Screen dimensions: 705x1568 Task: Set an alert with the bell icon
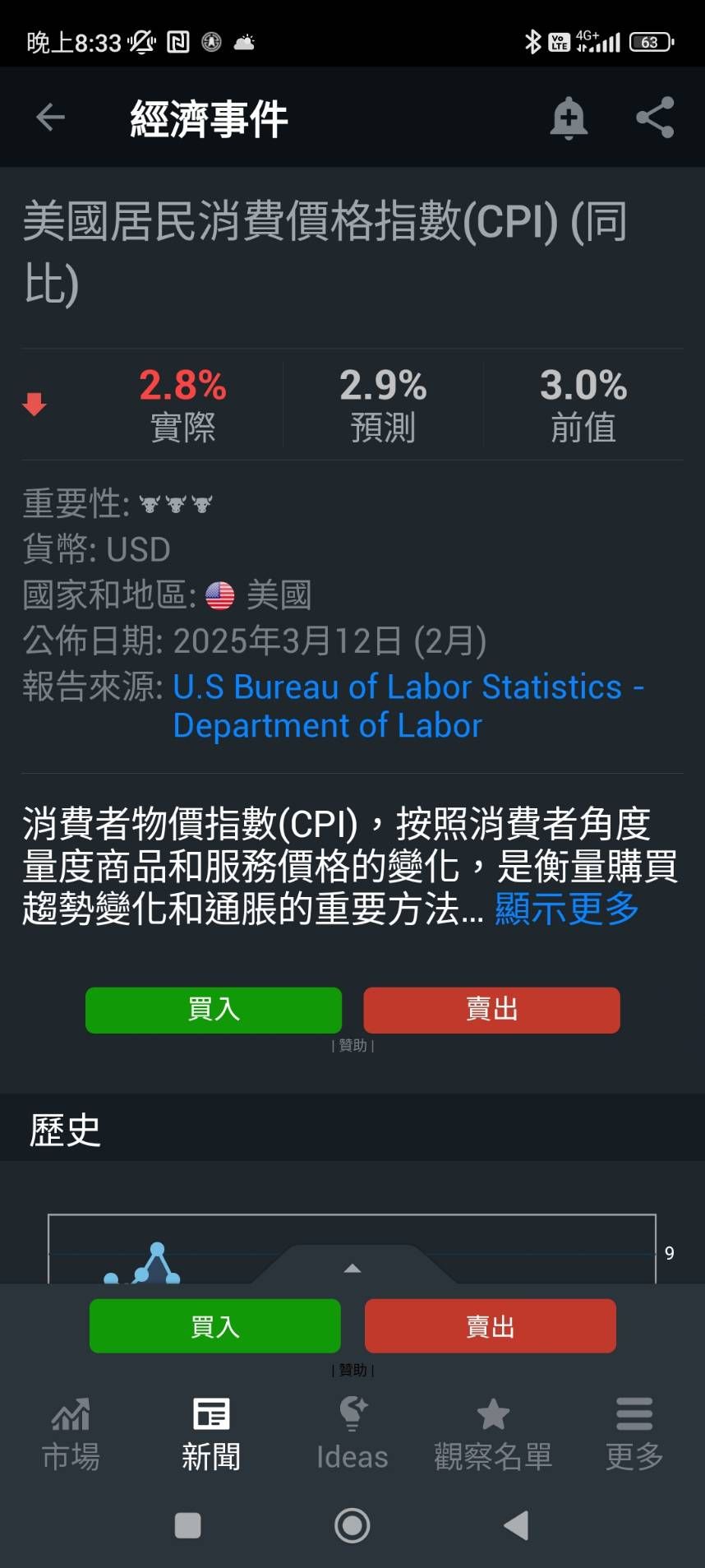click(568, 117)
